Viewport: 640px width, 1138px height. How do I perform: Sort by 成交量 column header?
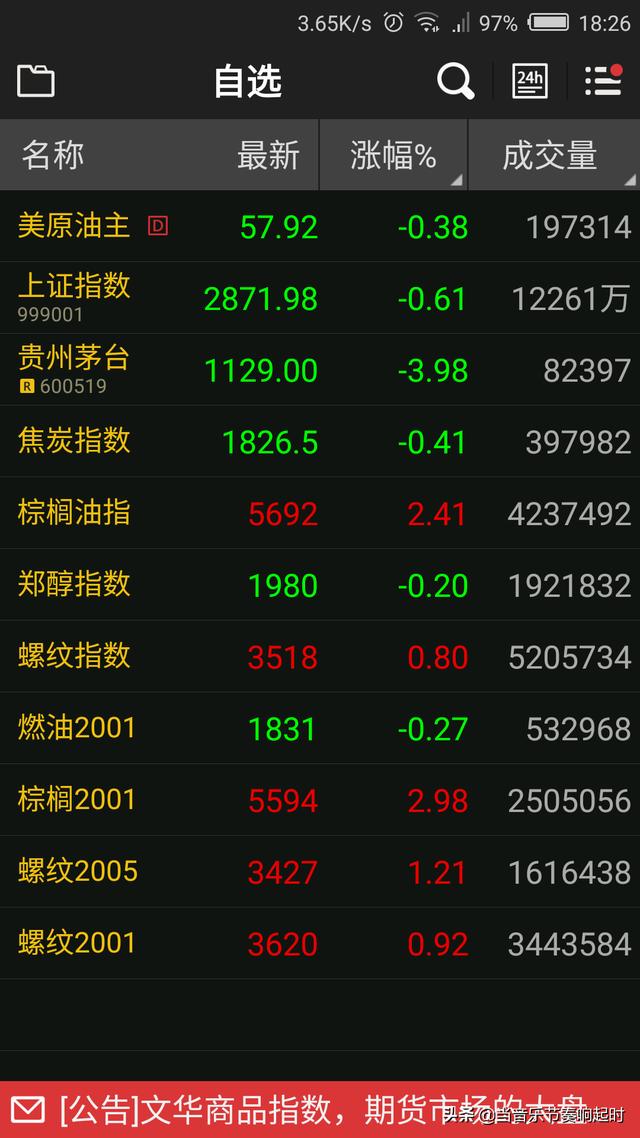554,155
